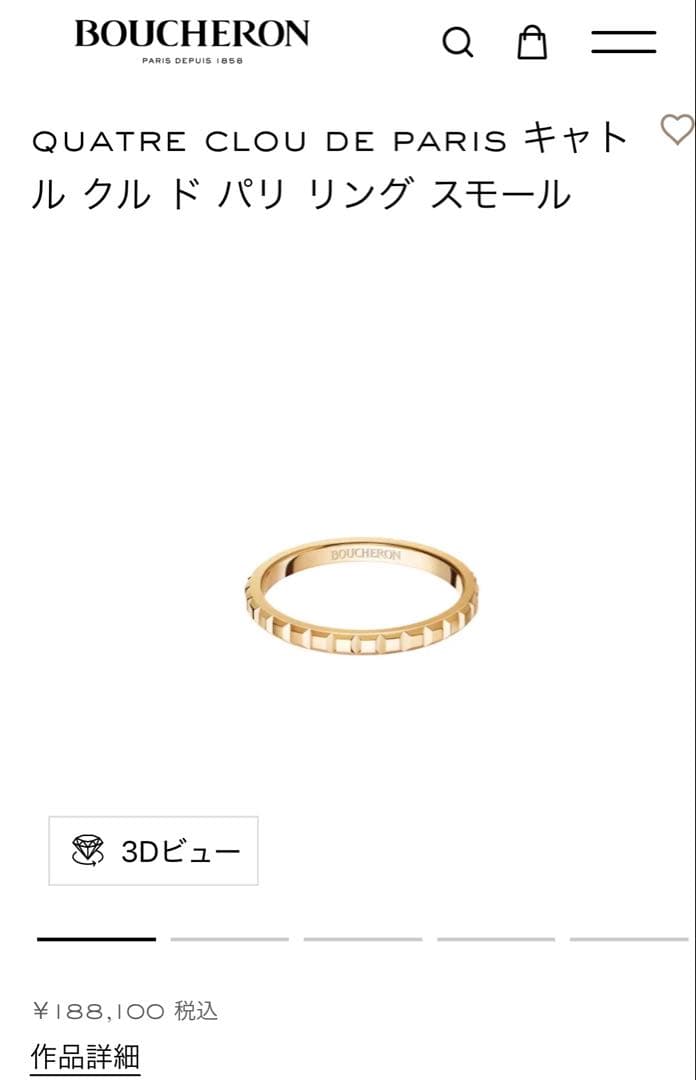Open the search magnifier icon
The image size is (696, 1080).
458,42
